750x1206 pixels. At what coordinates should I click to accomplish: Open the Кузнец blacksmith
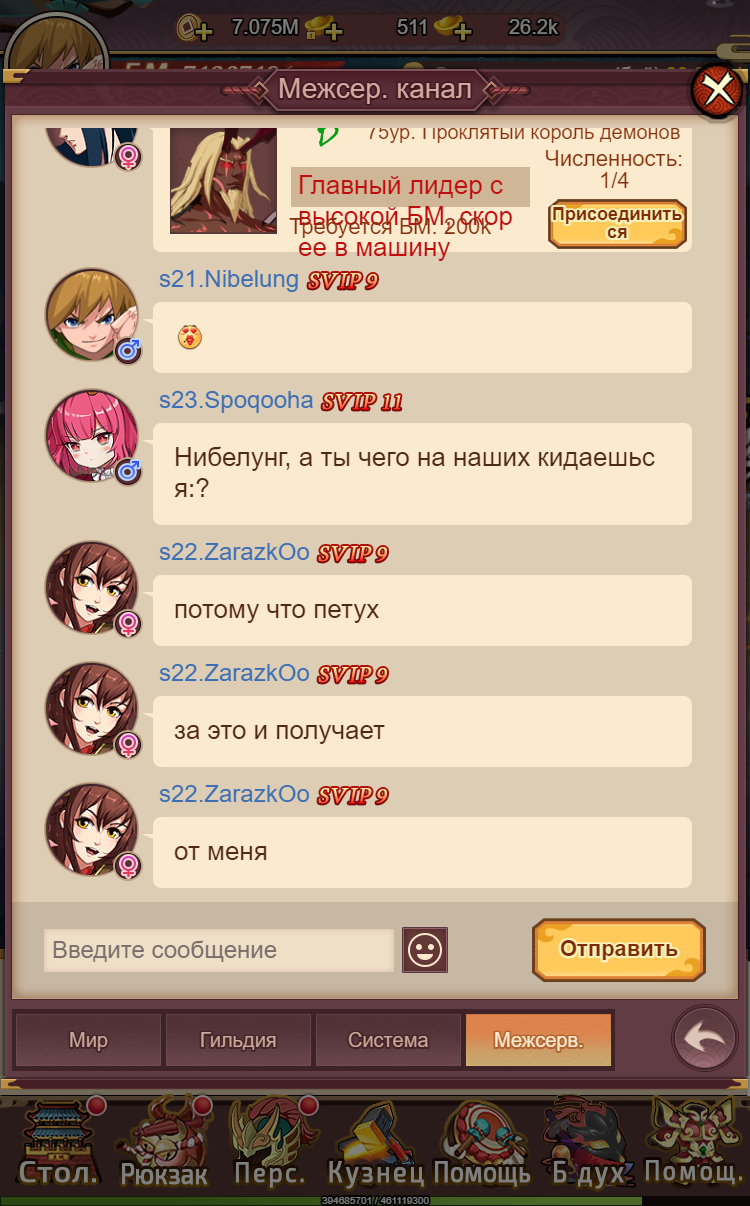pos(375,1143)
